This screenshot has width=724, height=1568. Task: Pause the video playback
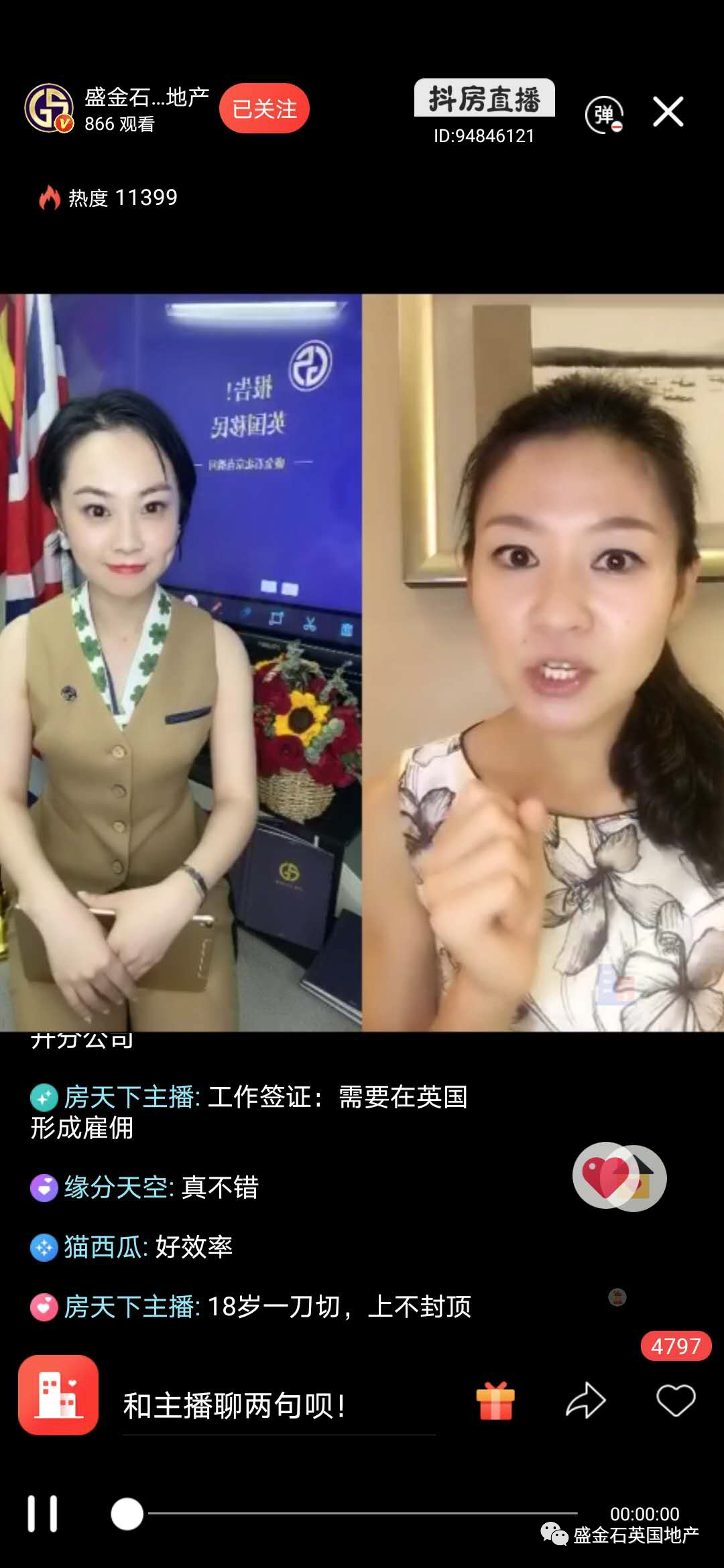click(42, 1514)
